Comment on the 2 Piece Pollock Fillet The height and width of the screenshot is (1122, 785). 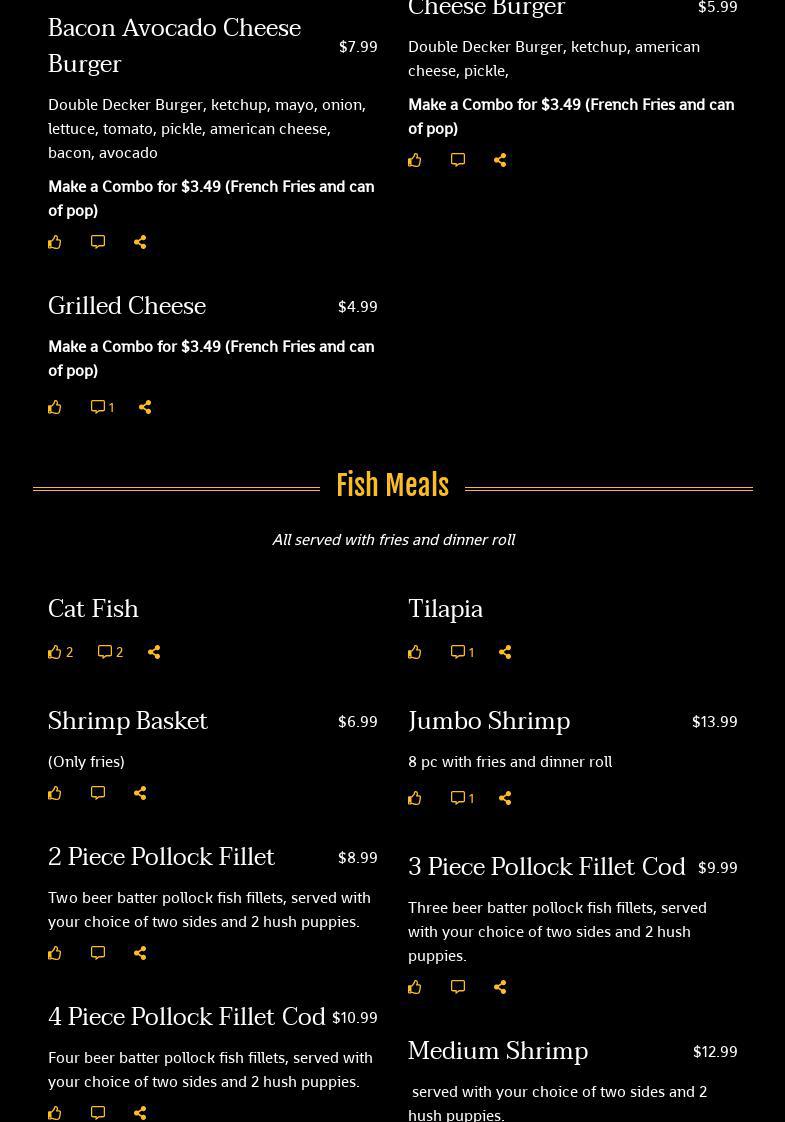click(x=98, y=953)
